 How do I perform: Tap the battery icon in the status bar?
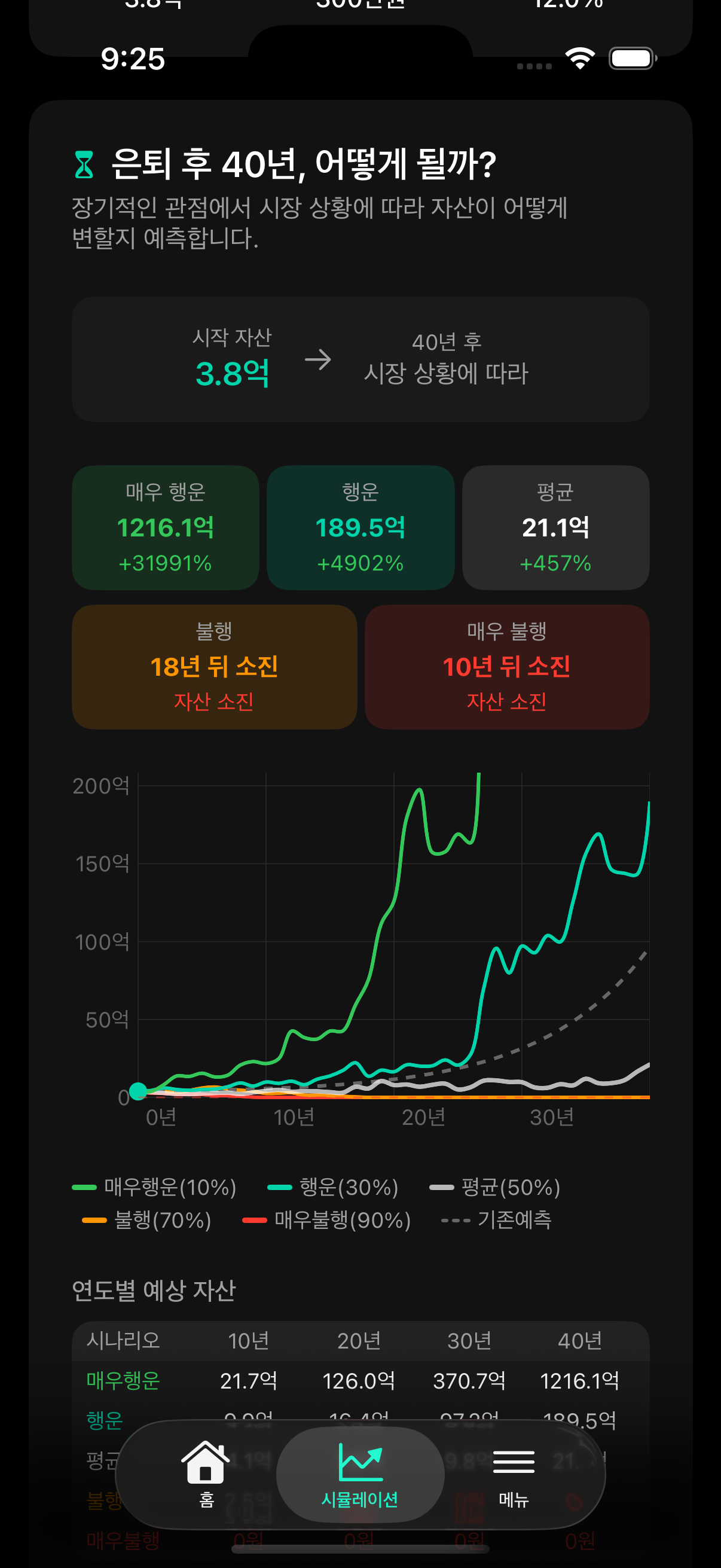click(x=631, y=58)
